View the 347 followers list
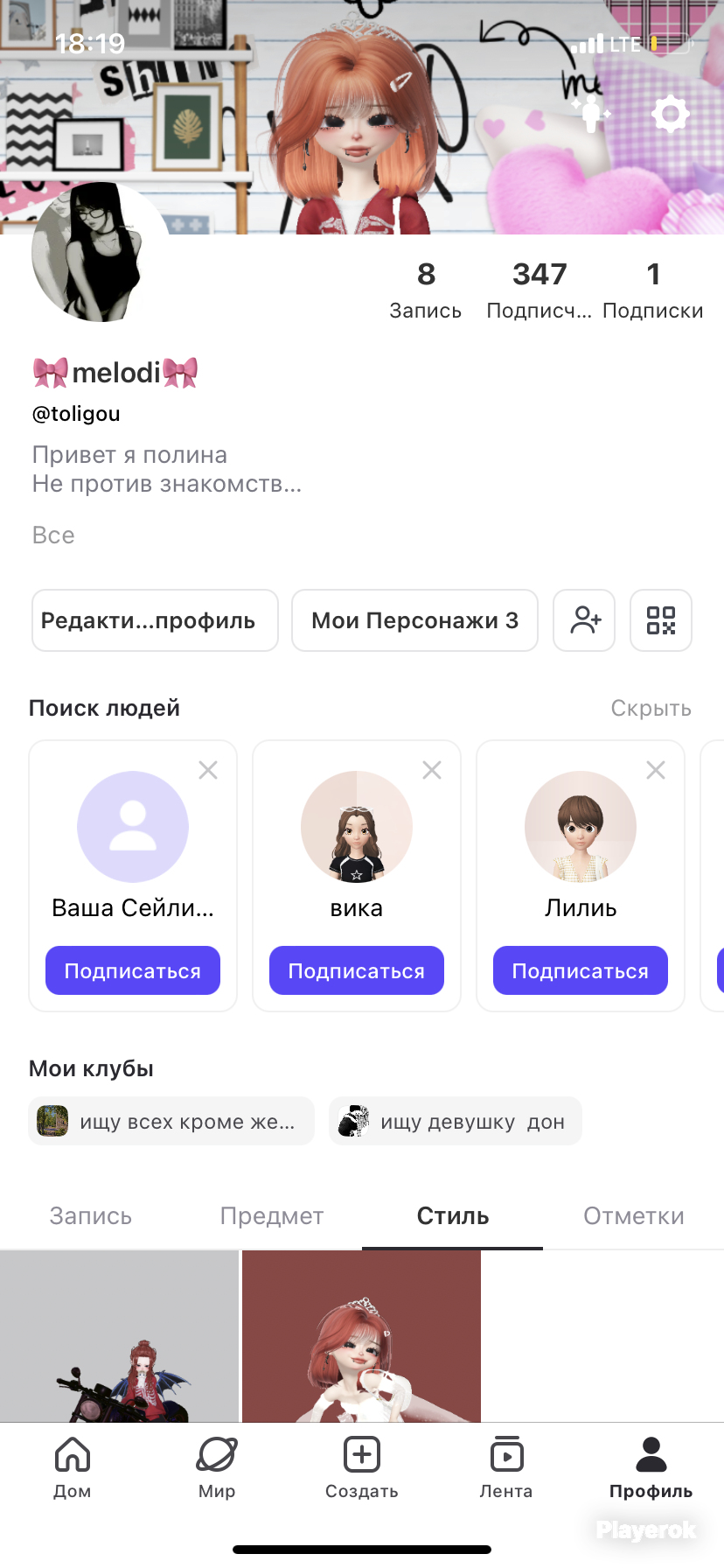 coord(540,290)
